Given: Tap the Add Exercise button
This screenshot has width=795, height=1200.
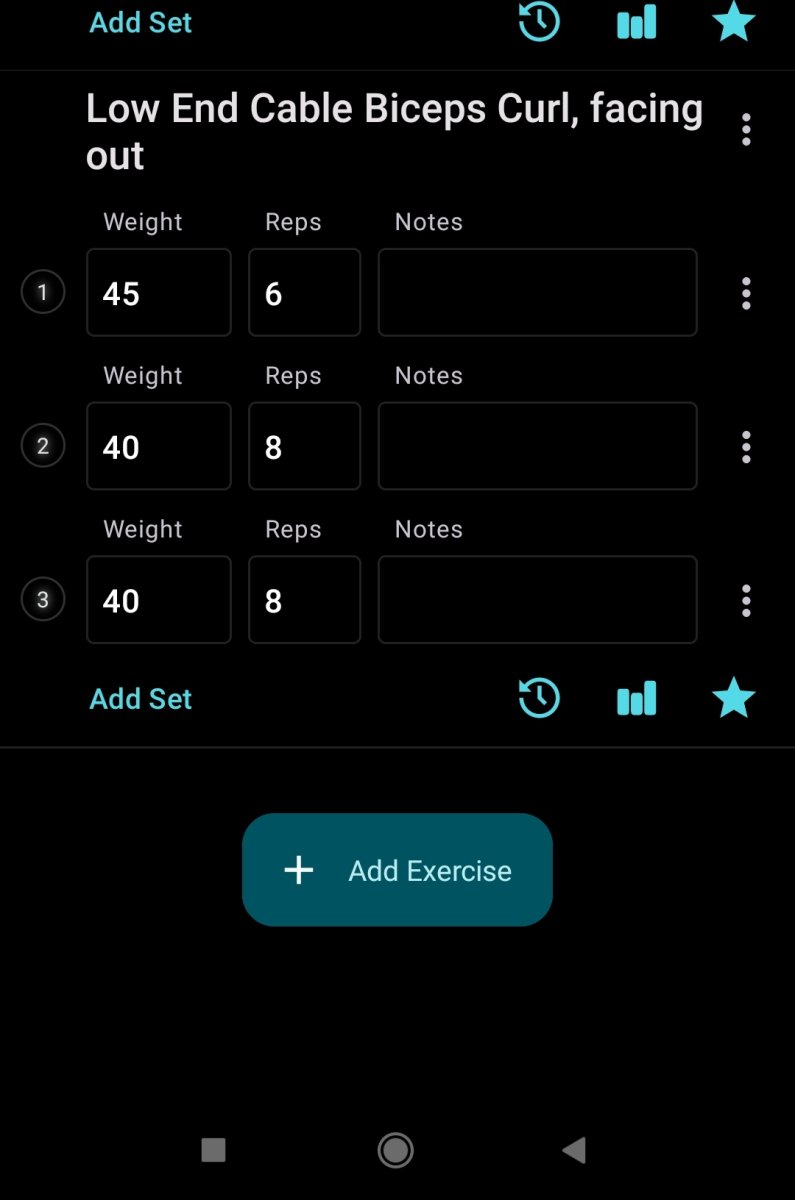Looking at the screenshot, I should [x=397, y=870].
